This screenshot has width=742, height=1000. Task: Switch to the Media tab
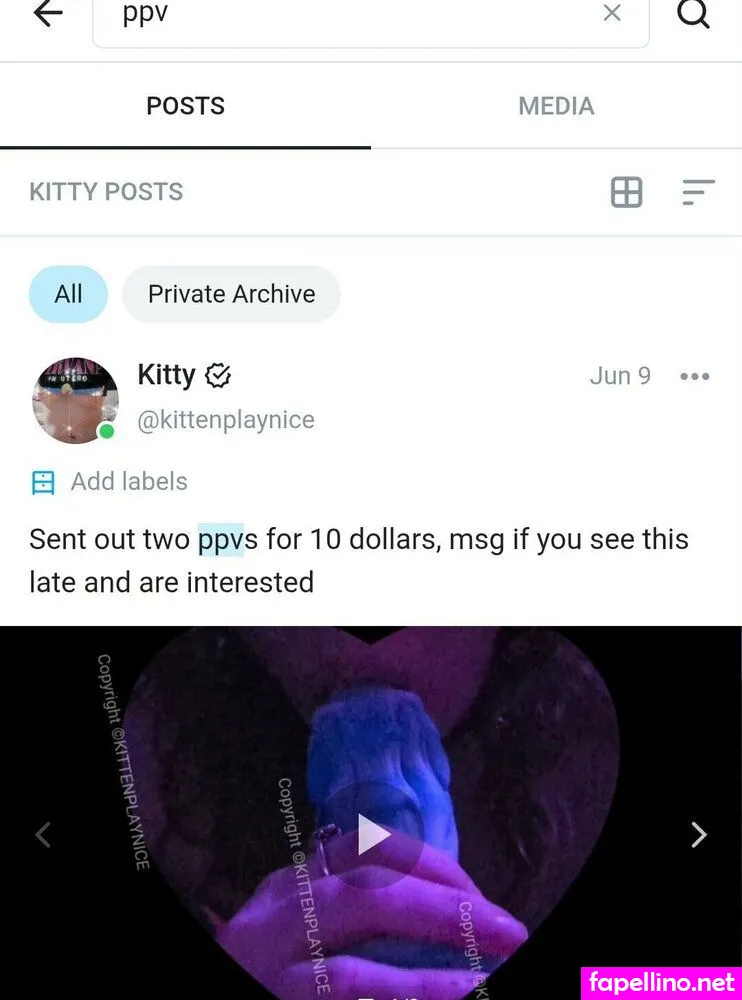click(x=556, y=106)
